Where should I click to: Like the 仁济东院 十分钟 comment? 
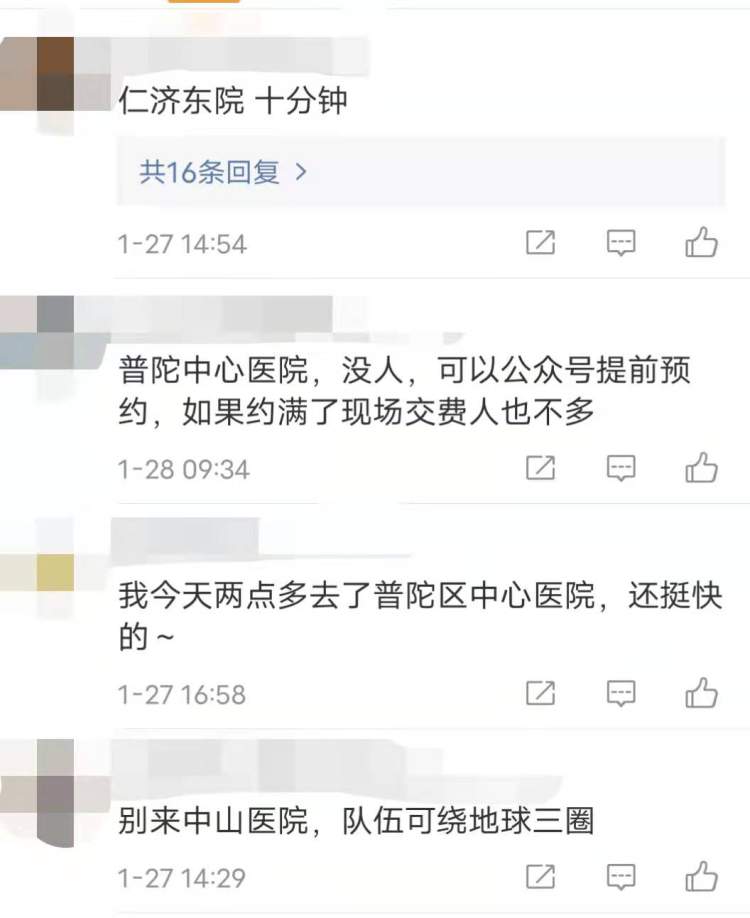click(702, 242)
